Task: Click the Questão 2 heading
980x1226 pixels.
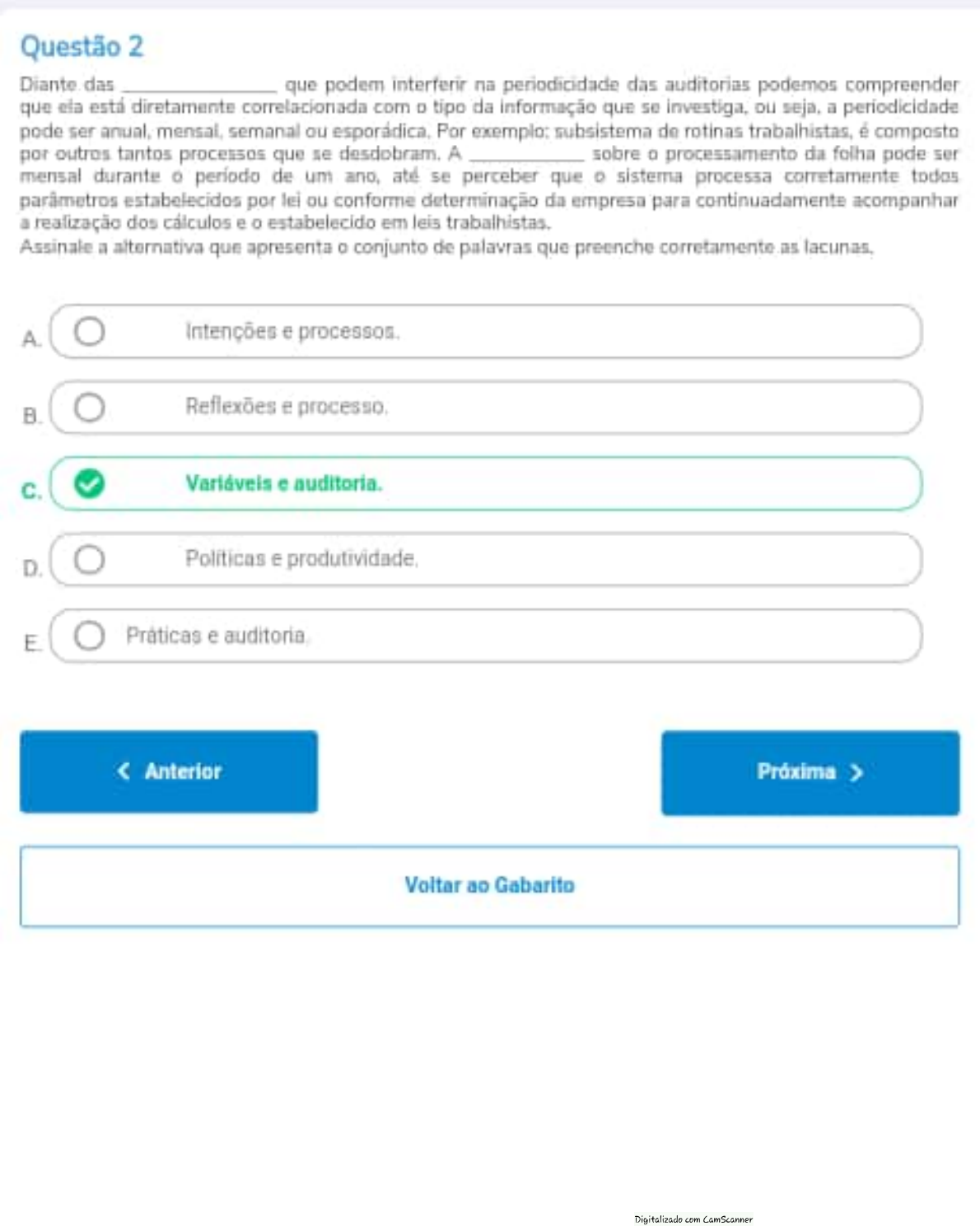Action: pyautogui.click(x=84, y=49)
